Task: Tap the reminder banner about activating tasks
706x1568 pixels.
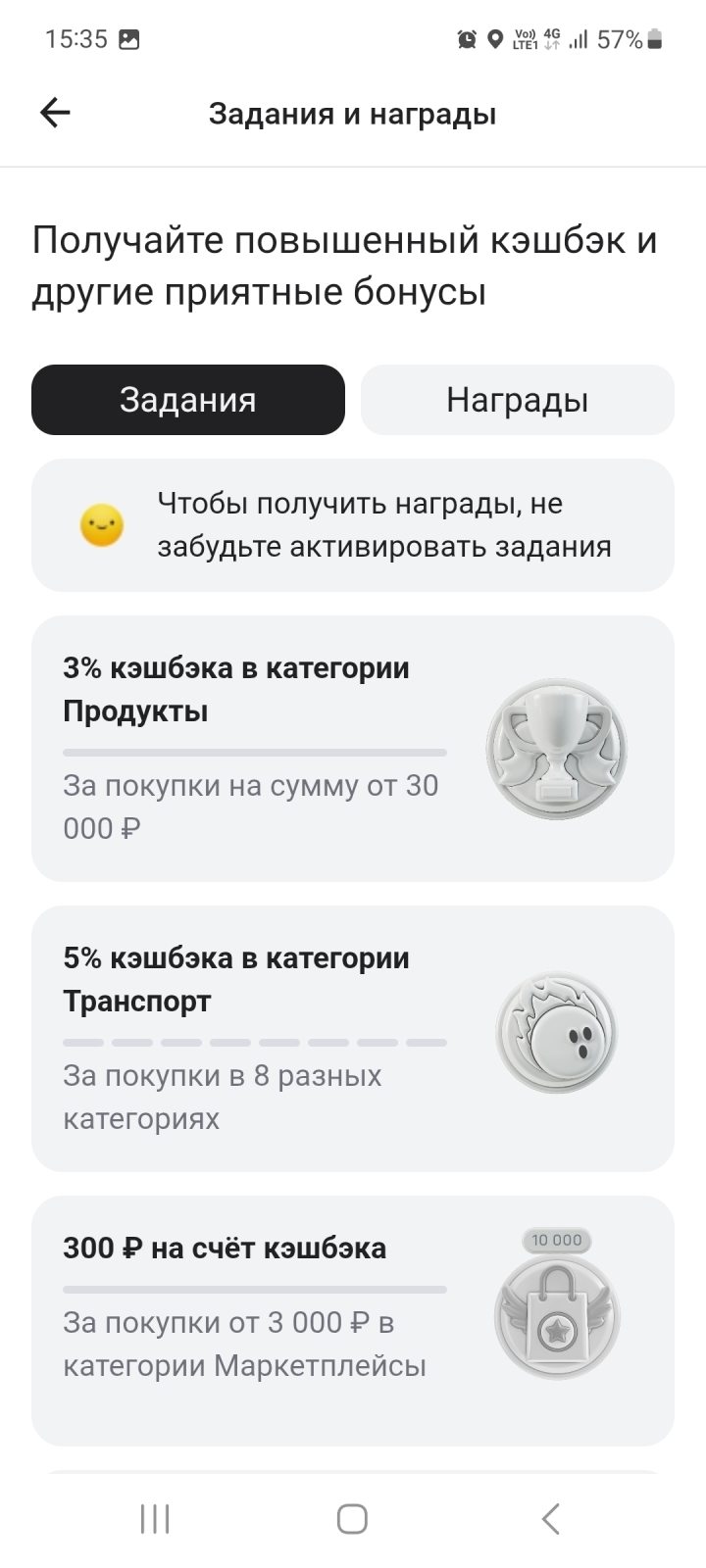Action: 353,525
